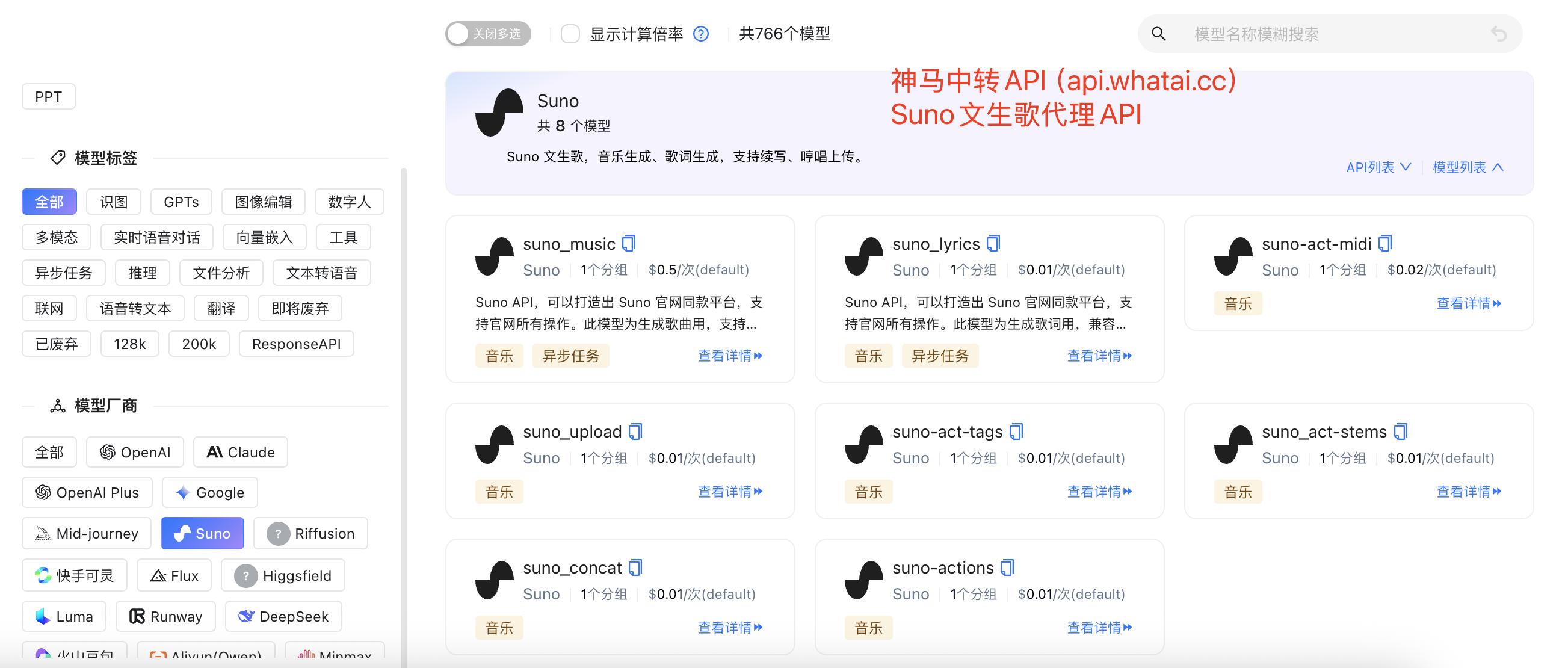The width and height of the screenshot is (1568, 668).
Task: View details of suno-act-tags
Action: coord(1099,492)
